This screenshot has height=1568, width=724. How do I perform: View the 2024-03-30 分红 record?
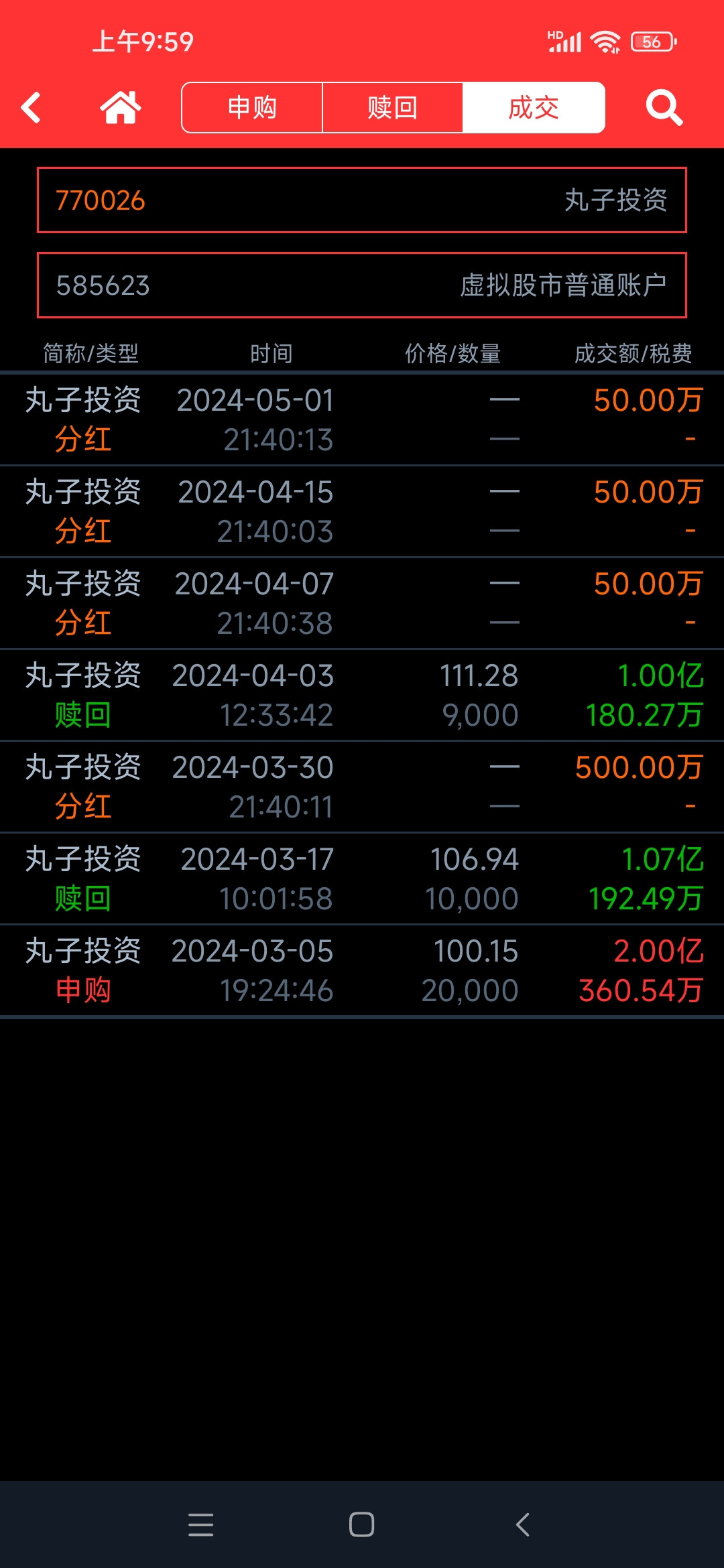point(362,787)
